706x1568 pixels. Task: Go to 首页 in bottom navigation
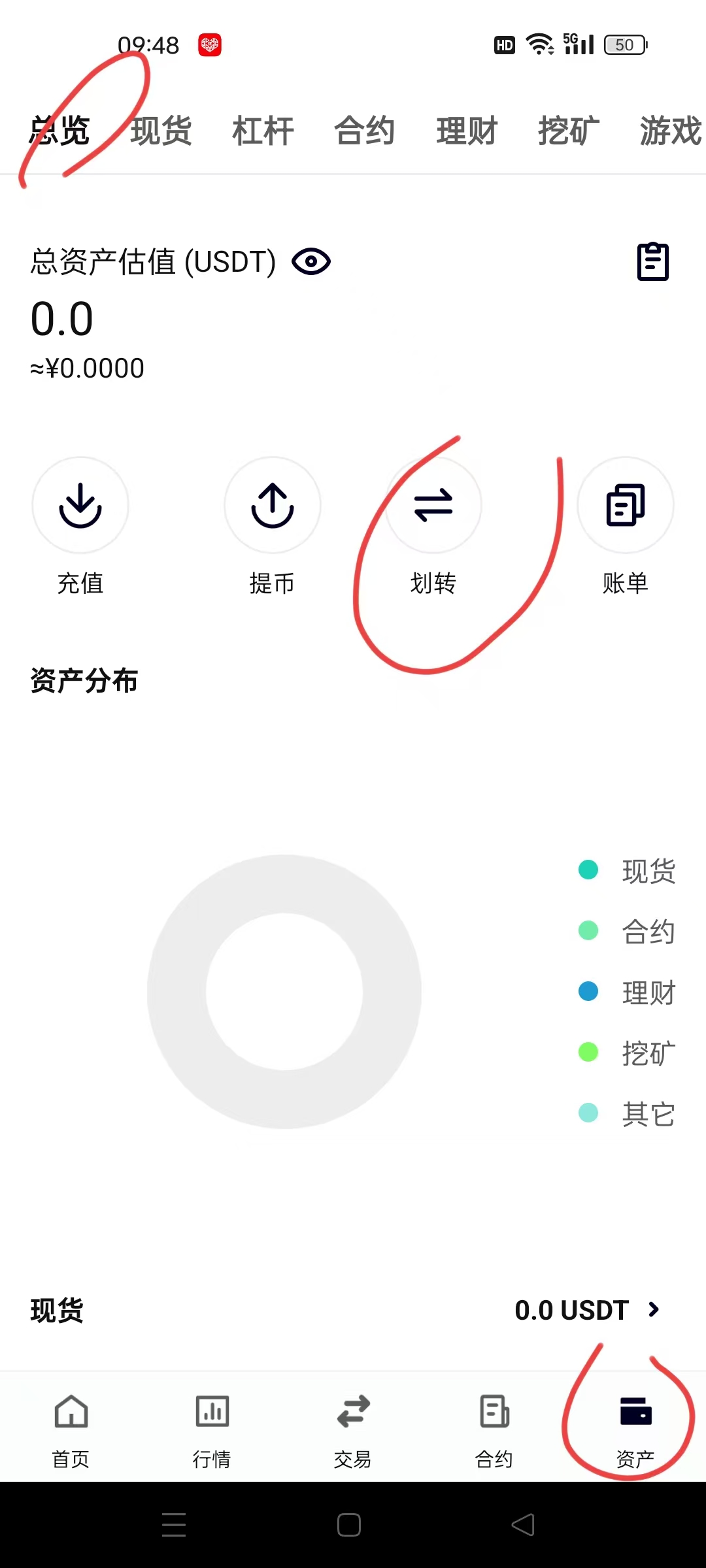[71, 1431]
